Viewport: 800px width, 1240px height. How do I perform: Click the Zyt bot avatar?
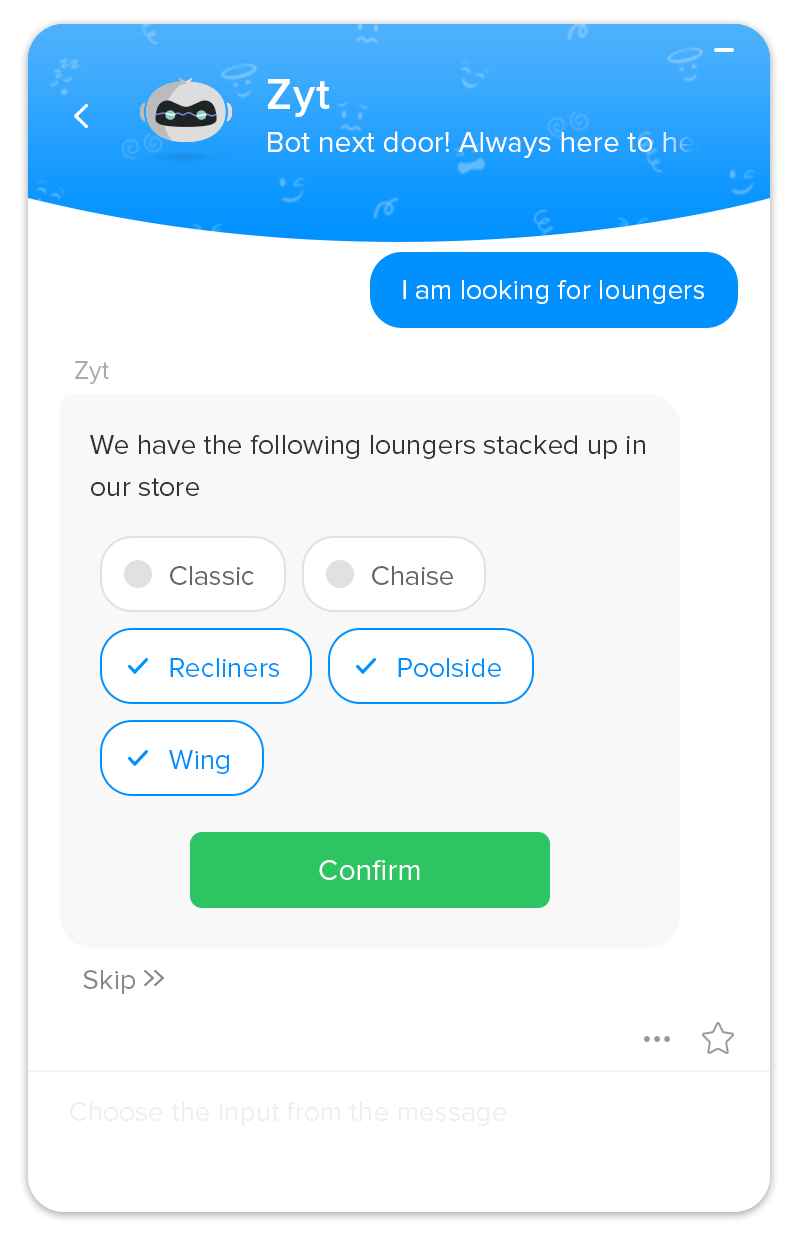[x=186, y=113]
